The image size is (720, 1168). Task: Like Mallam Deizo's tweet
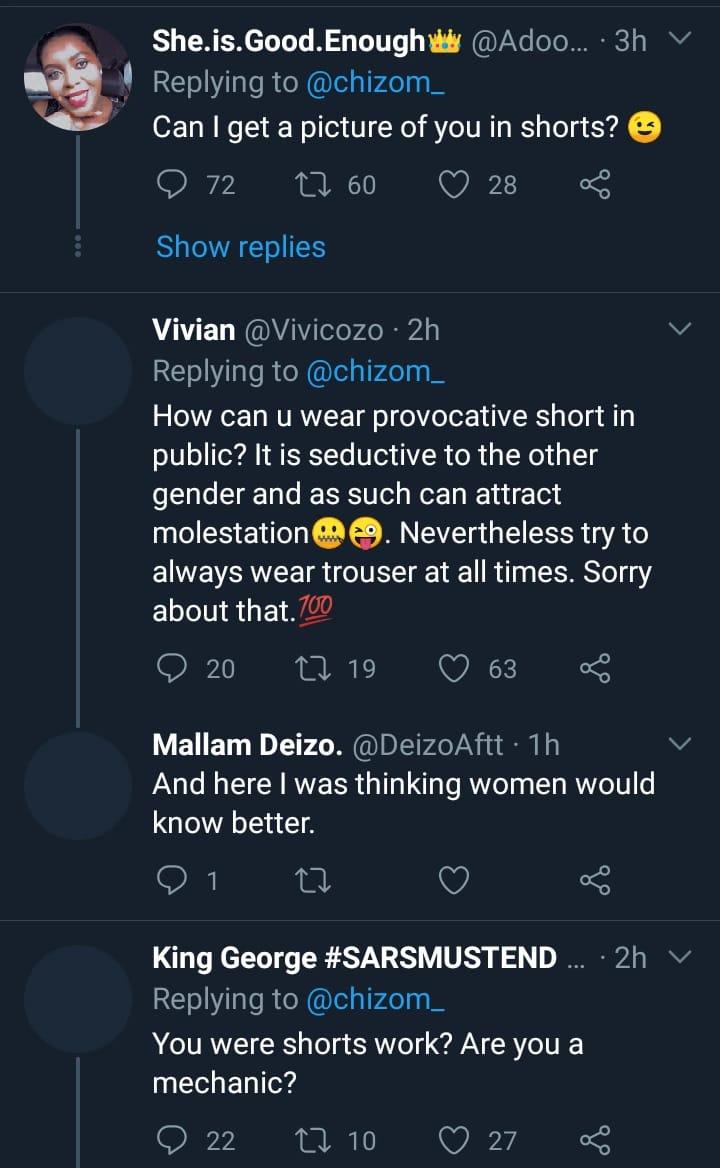point(456,880)
